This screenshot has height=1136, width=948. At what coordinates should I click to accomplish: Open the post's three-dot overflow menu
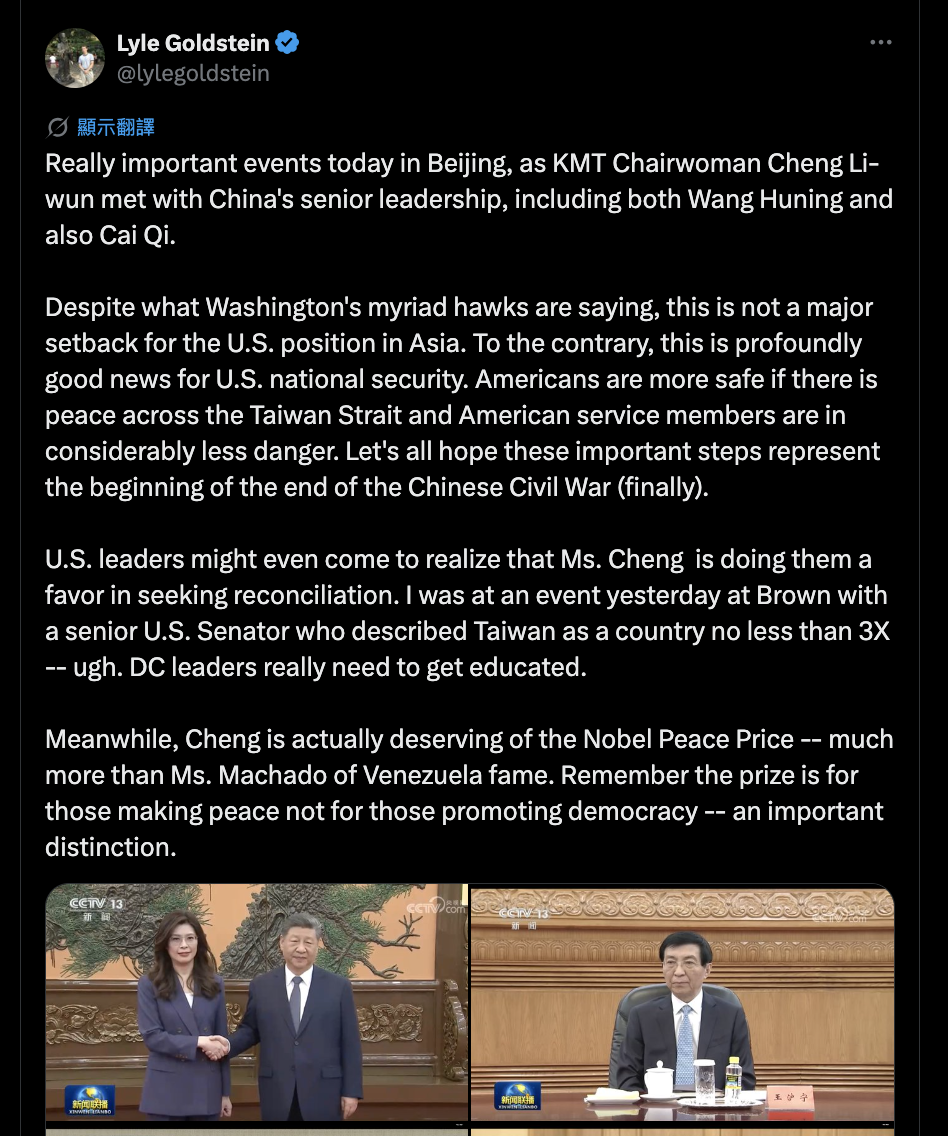880,43
